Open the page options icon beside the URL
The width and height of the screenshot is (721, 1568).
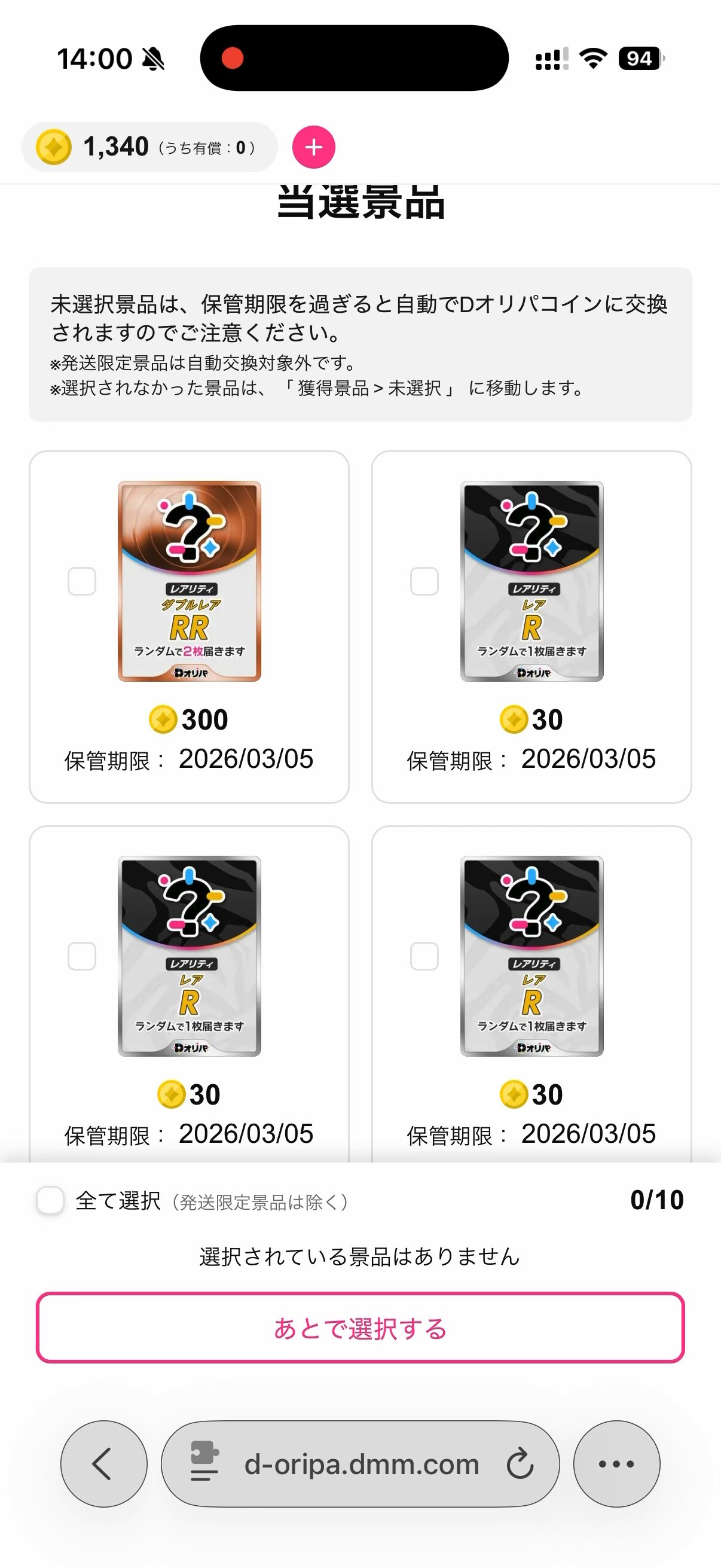pyautogui.click(x=204, y=1463)
